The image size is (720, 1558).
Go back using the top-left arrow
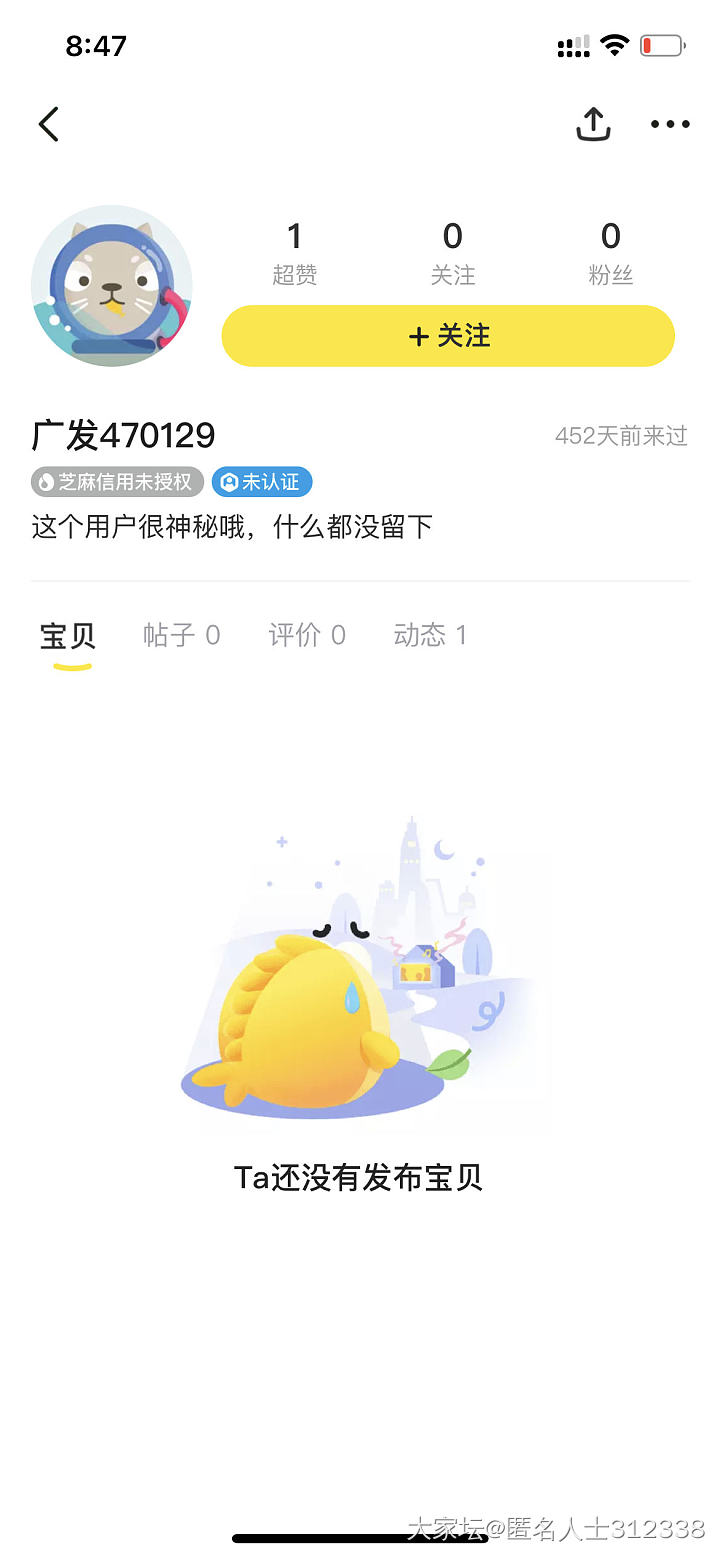click(x=48, y=124)
